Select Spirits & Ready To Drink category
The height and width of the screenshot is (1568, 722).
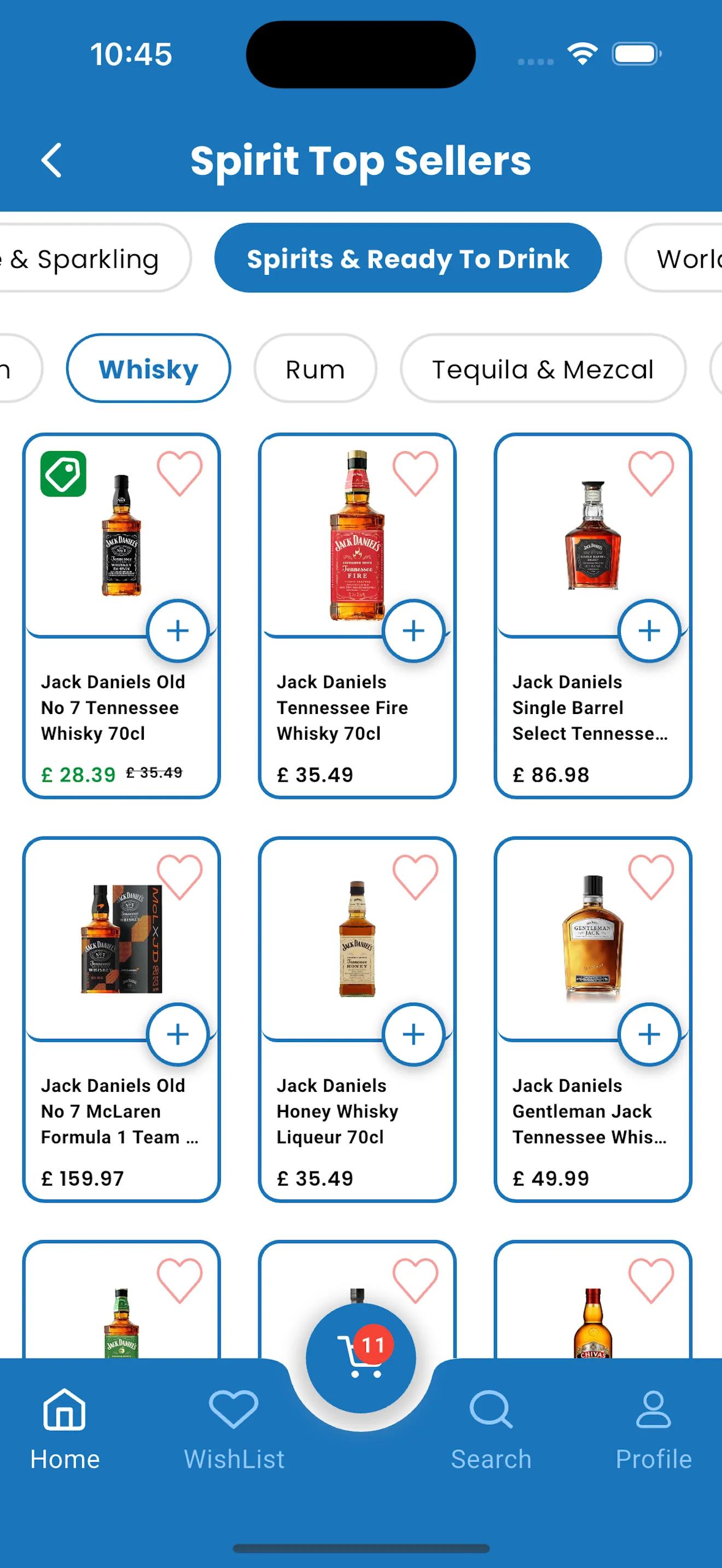(x=407, y=259)
